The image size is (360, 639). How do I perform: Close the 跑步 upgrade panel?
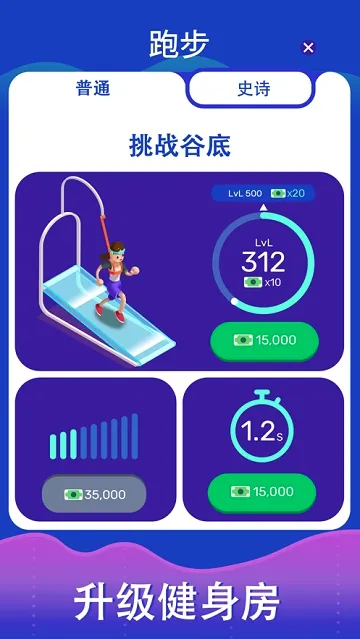tap(308, 48)
